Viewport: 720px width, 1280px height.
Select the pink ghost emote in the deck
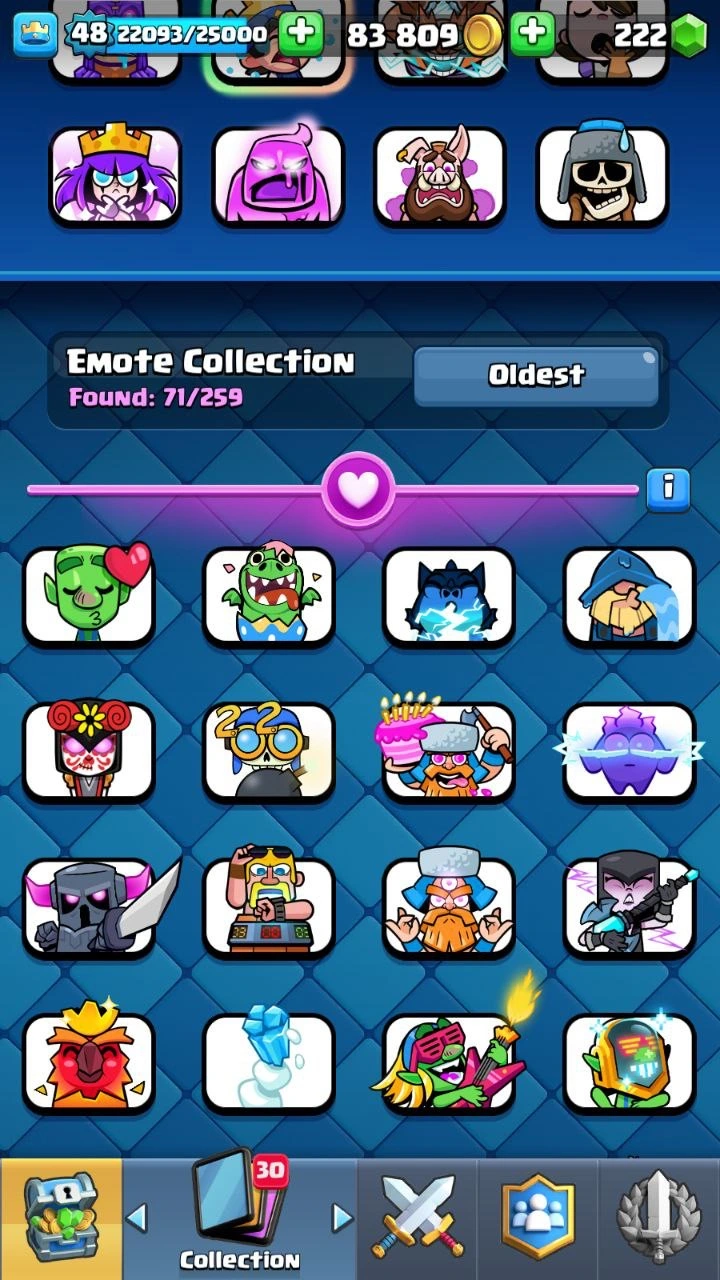coord(277,175)
